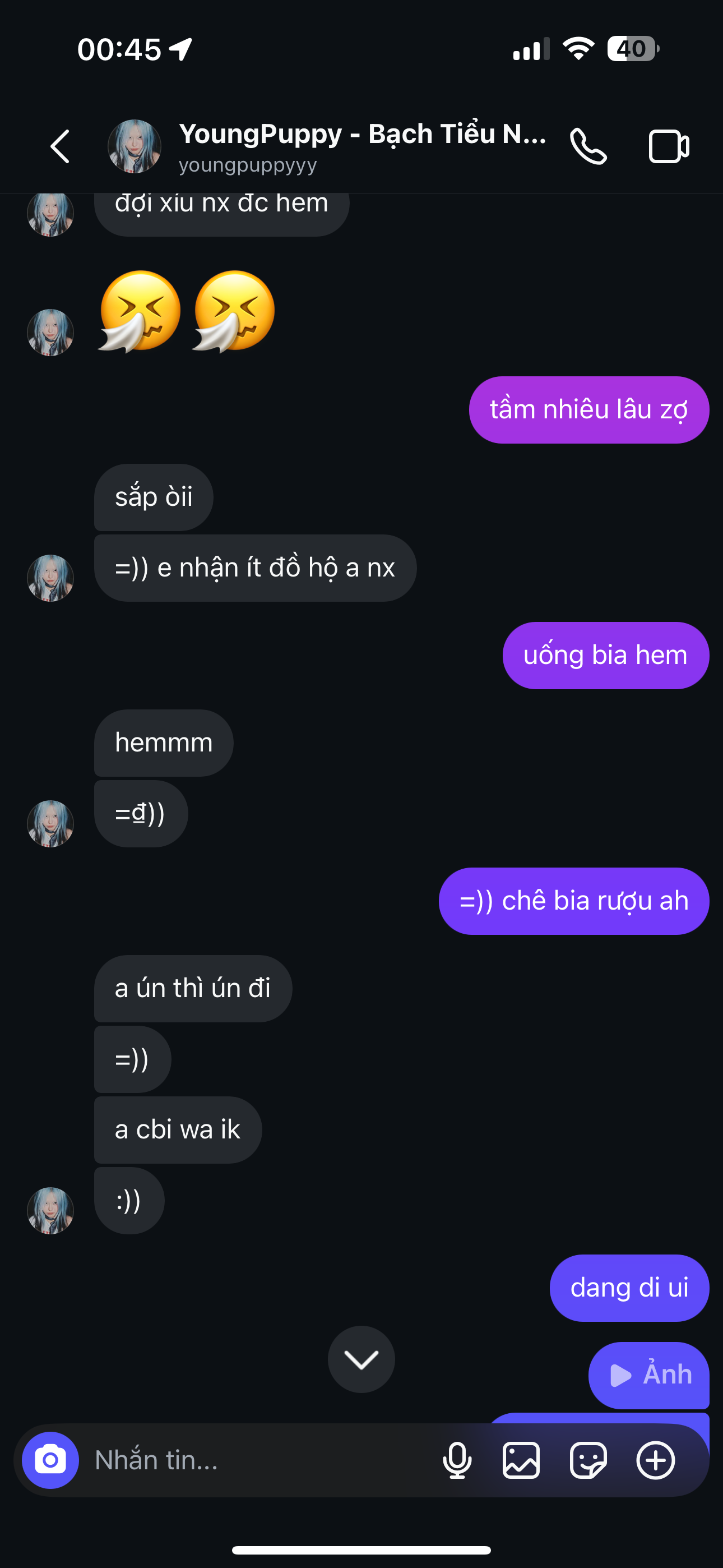Open the sticker picker
This screenshot has height=1568, width=723.
(x=588, y=1460)
